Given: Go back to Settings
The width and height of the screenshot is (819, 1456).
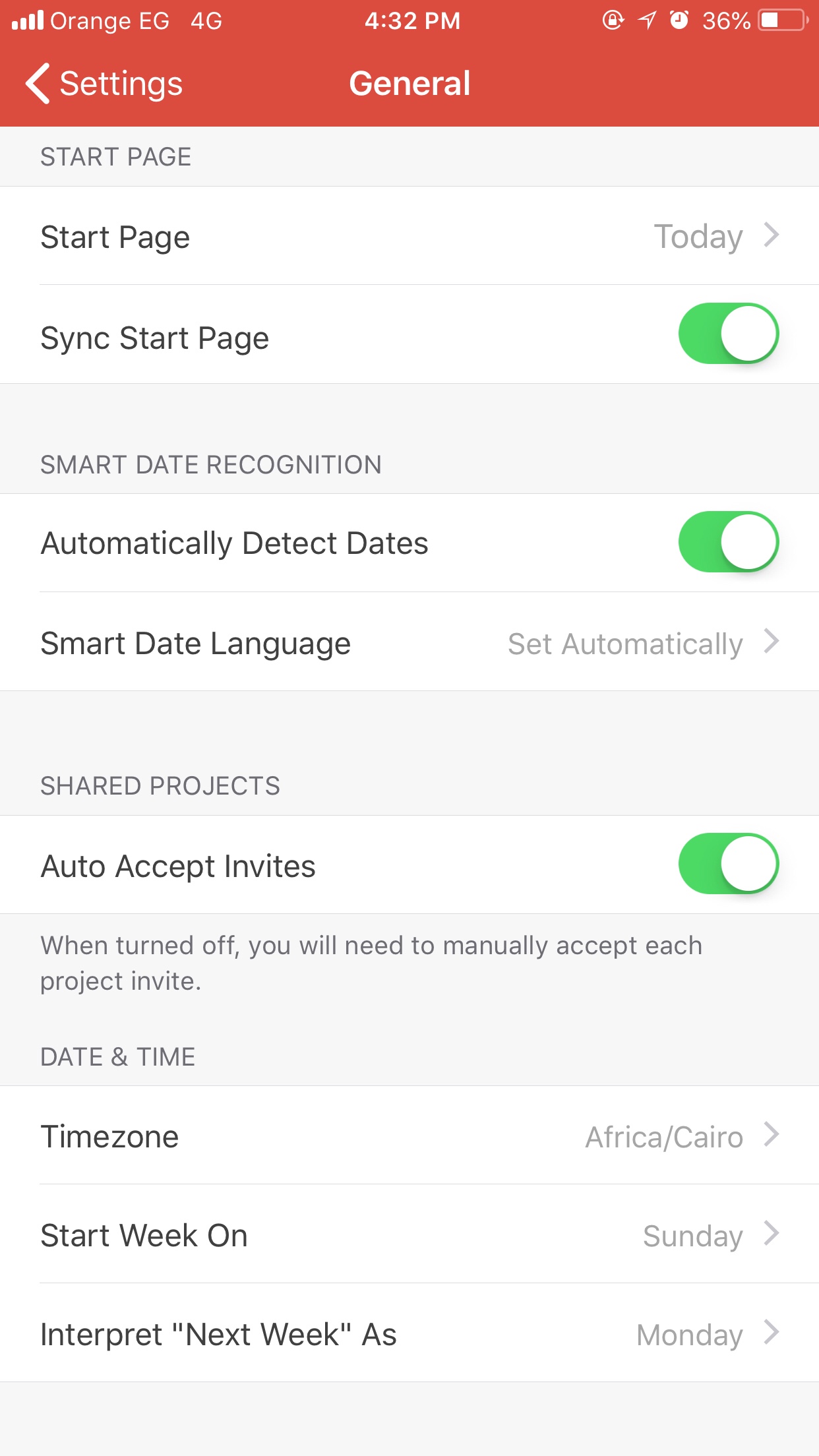Looking at the screenshot, I should click(104, 84).
